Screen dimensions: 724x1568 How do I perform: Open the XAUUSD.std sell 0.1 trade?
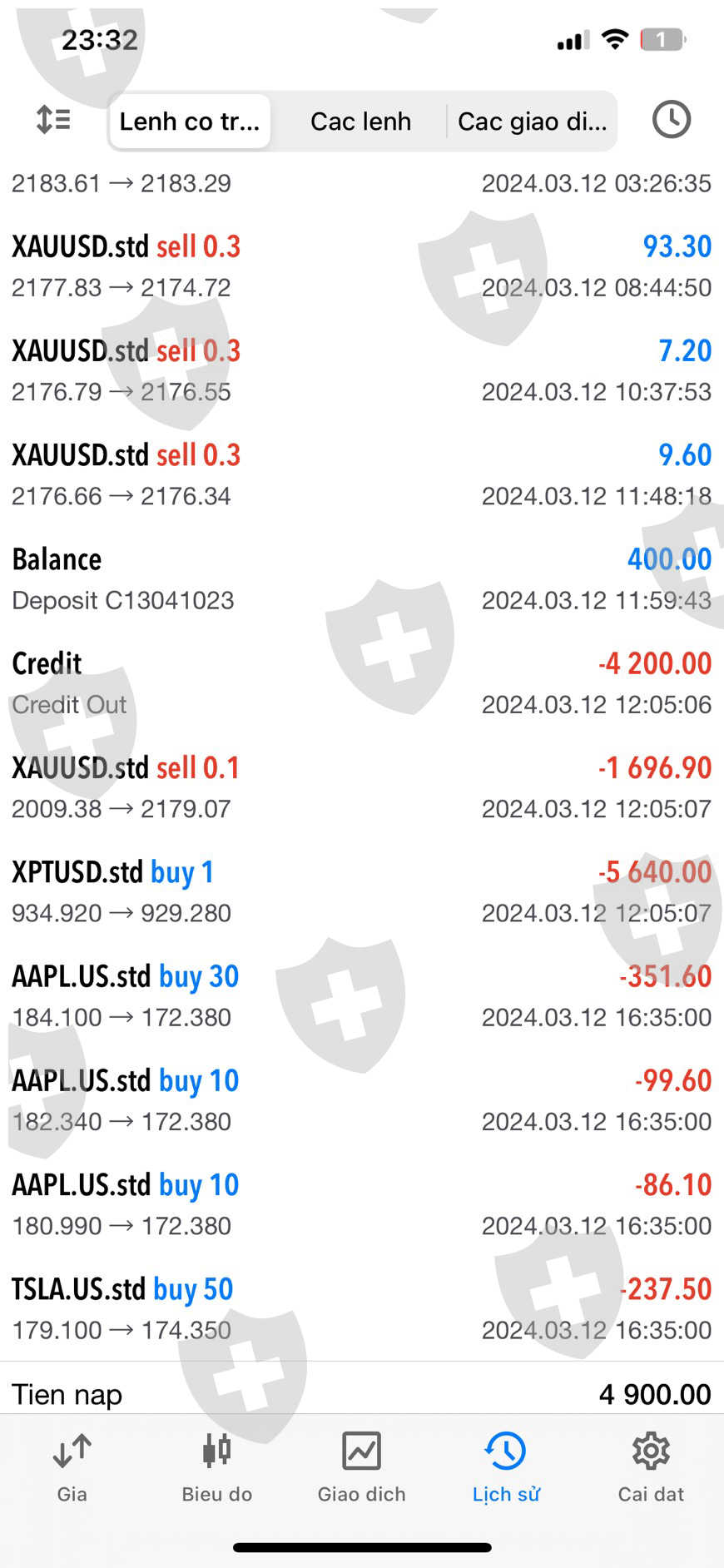click(362, 787)
